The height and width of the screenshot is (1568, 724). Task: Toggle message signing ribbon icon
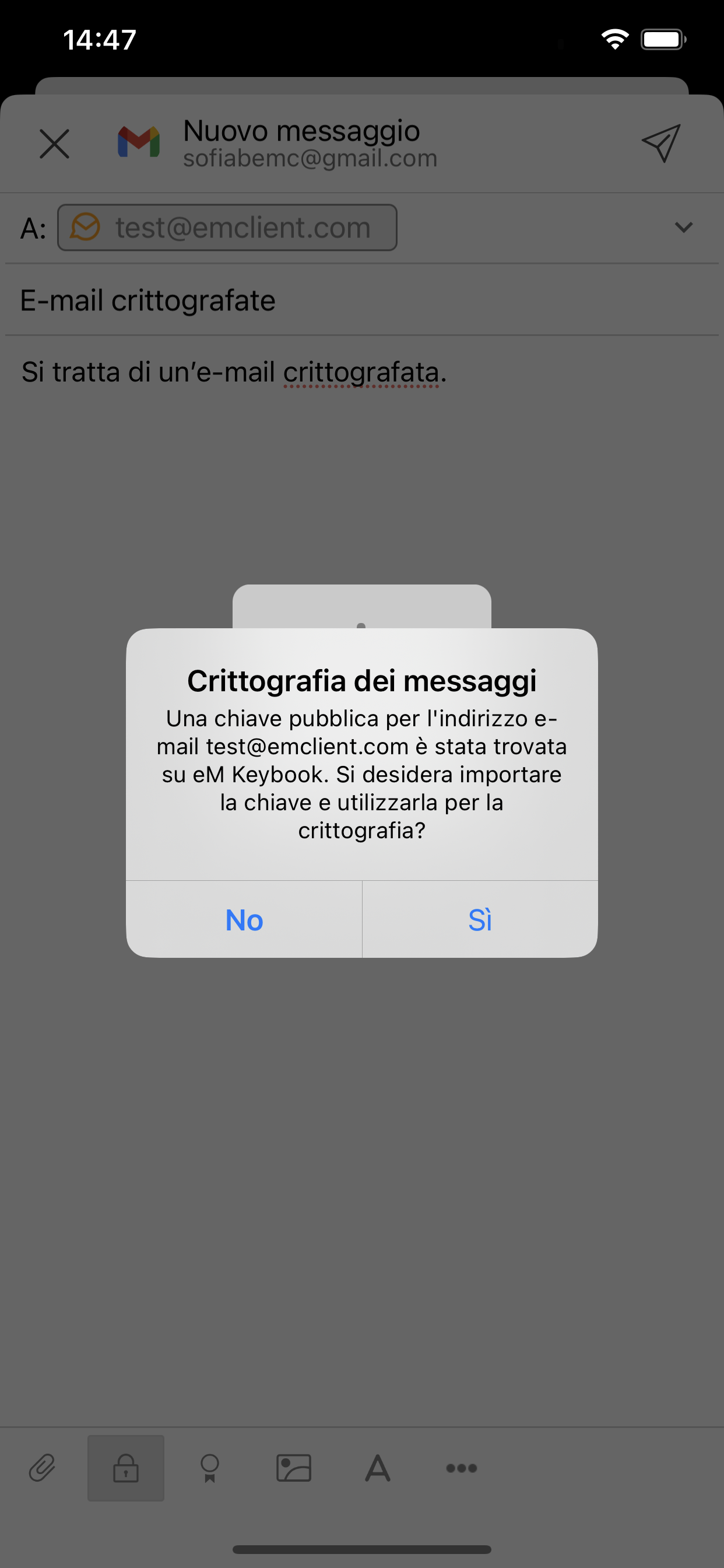[210, 1468]
